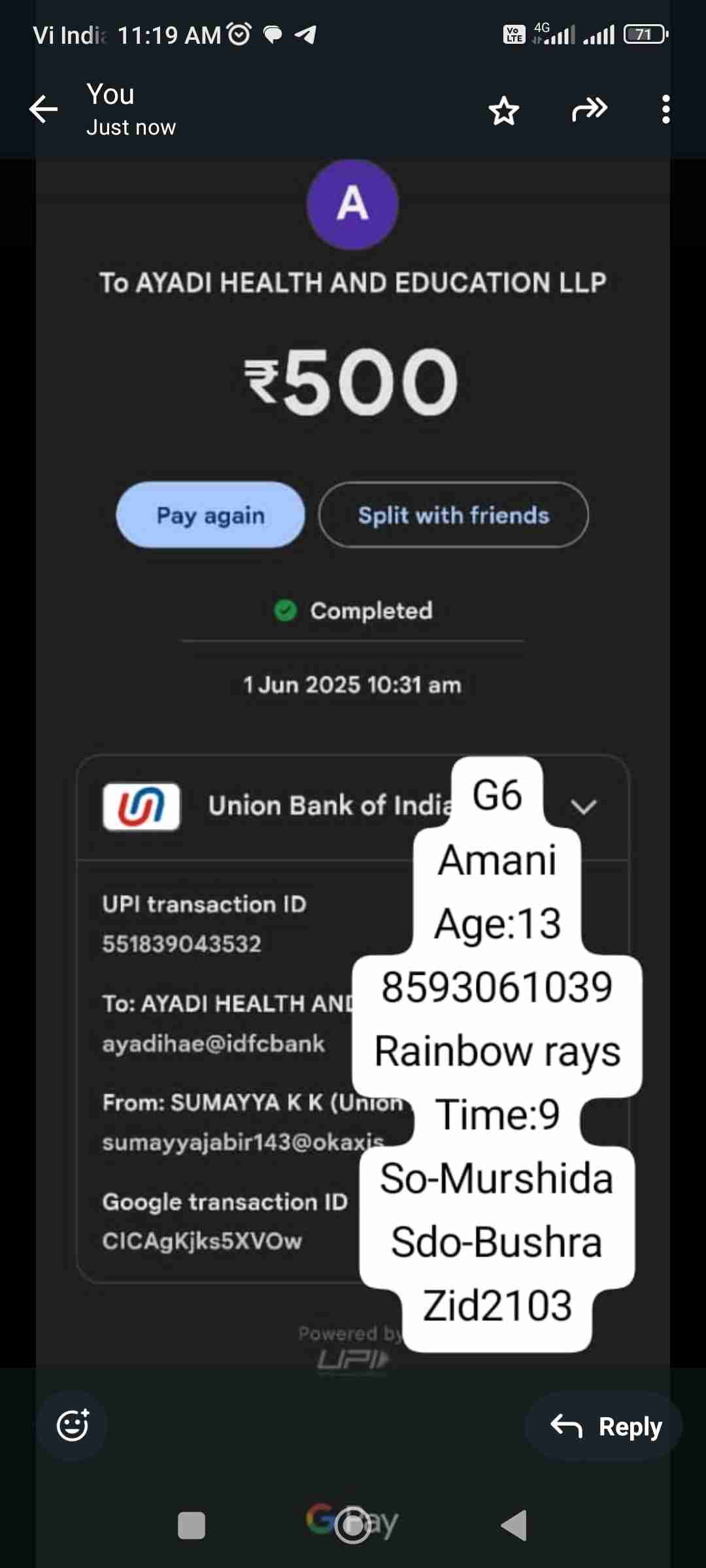Star this image message
Screen dimensions: 706x1568
504,110
